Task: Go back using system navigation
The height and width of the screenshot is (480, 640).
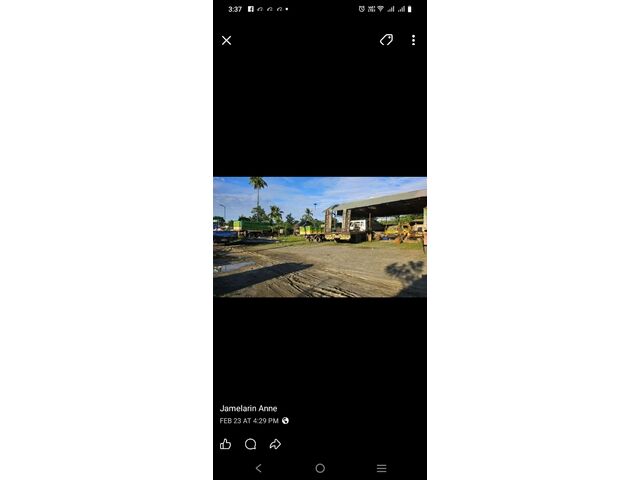Action: pyautogui.click(x=258, y=468)
